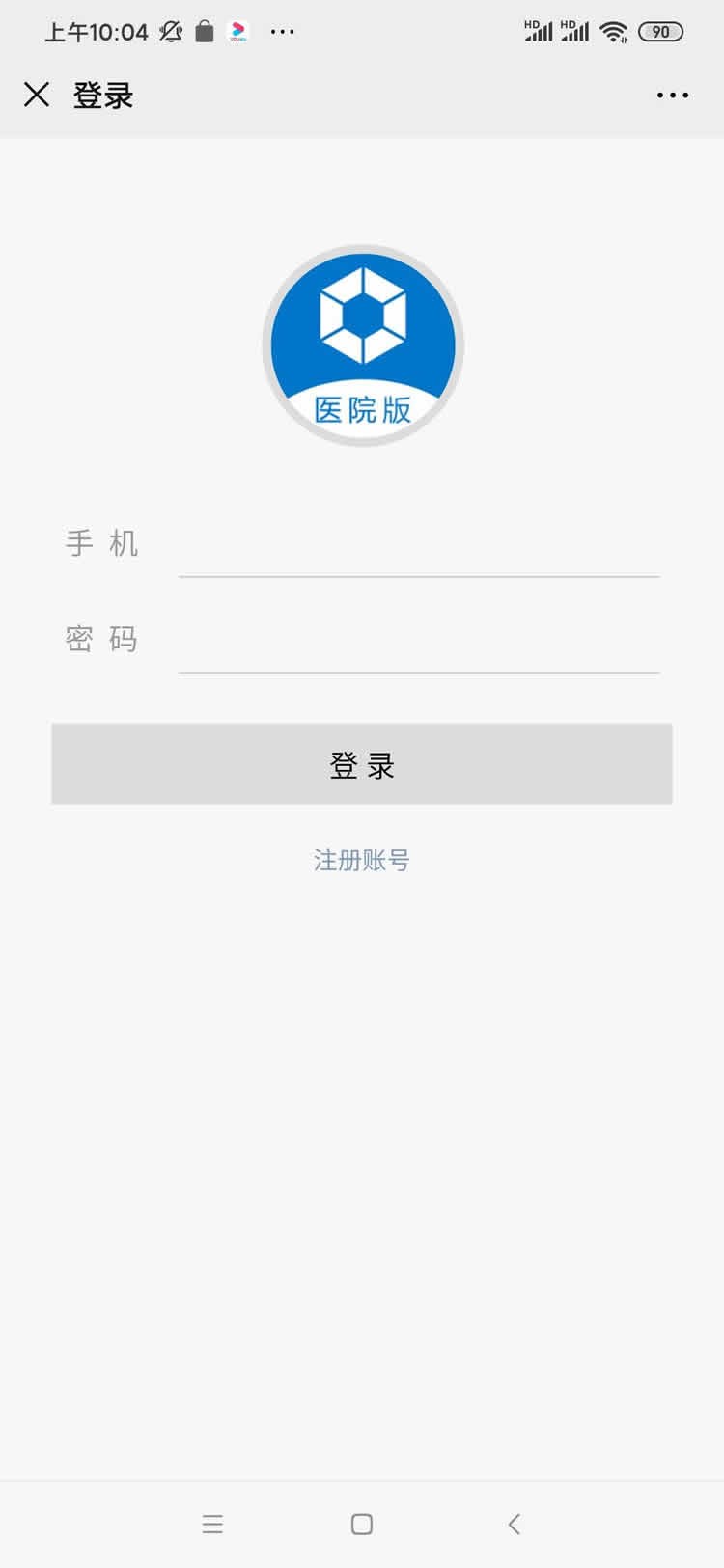Image resolution: width=724 pixels, height=1568 pixels.
Task: Open 注册账号 to register an account
Action: (362, 860)
